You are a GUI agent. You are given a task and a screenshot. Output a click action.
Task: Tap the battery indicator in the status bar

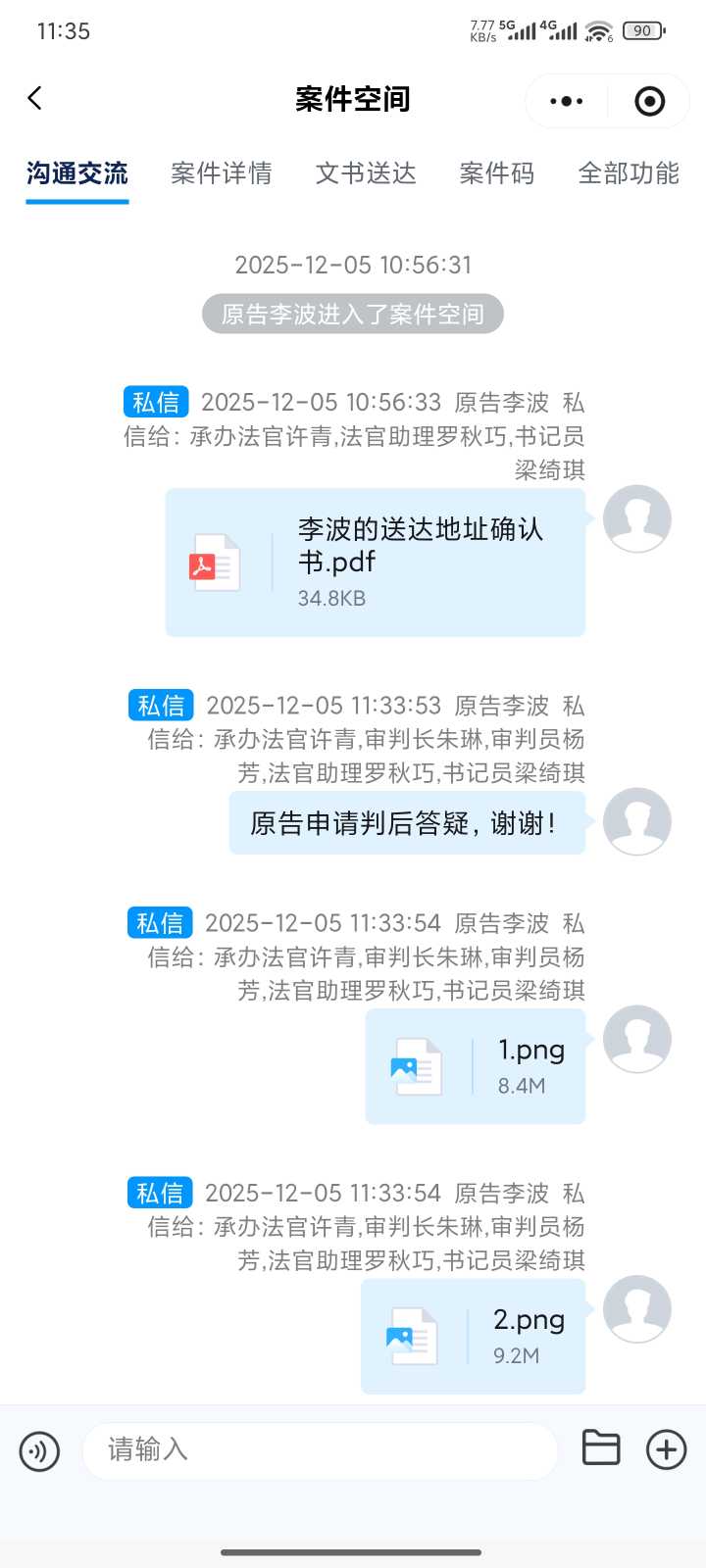[641, 30]
